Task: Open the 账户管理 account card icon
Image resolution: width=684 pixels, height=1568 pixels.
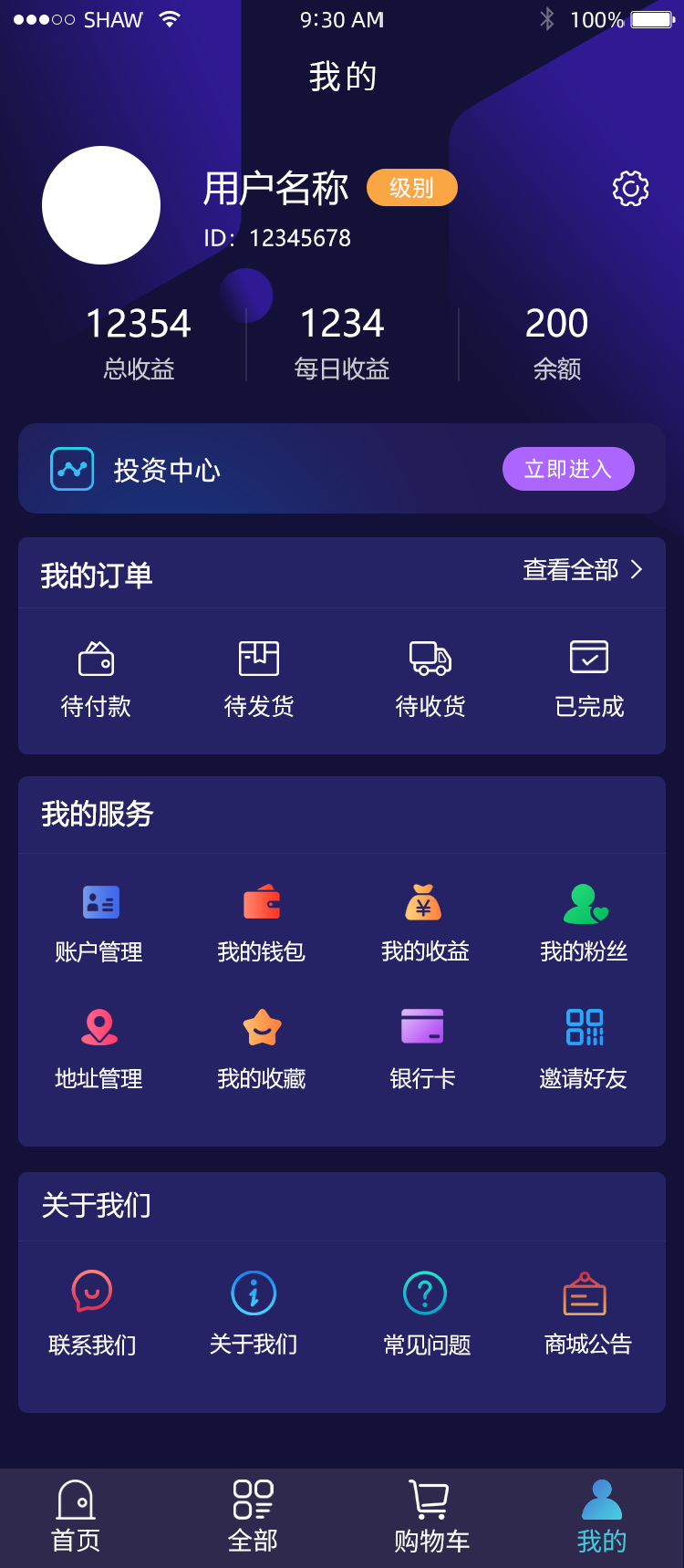Action: [98, 903]
